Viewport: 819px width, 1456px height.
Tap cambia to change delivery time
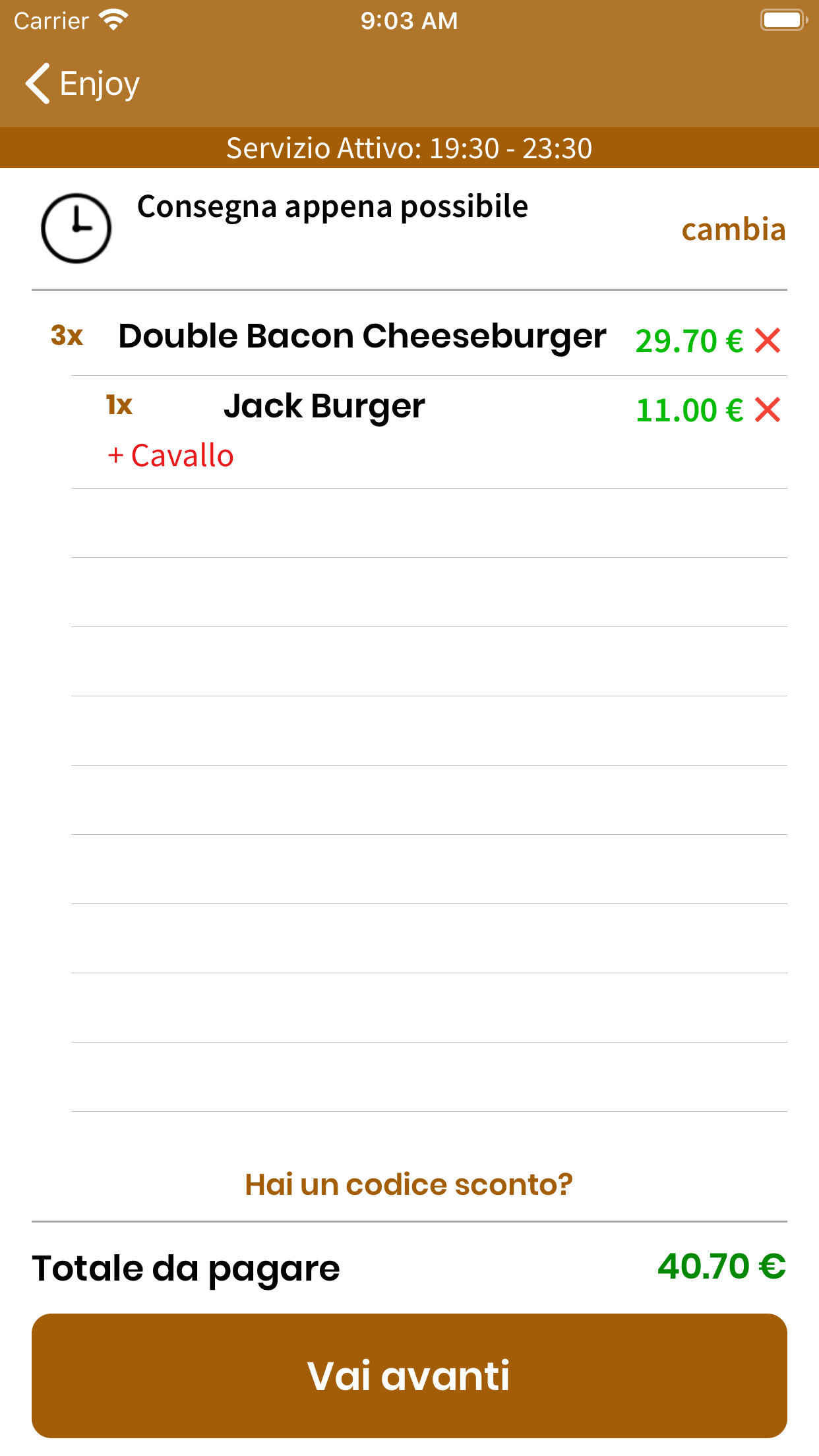point(733,229)
